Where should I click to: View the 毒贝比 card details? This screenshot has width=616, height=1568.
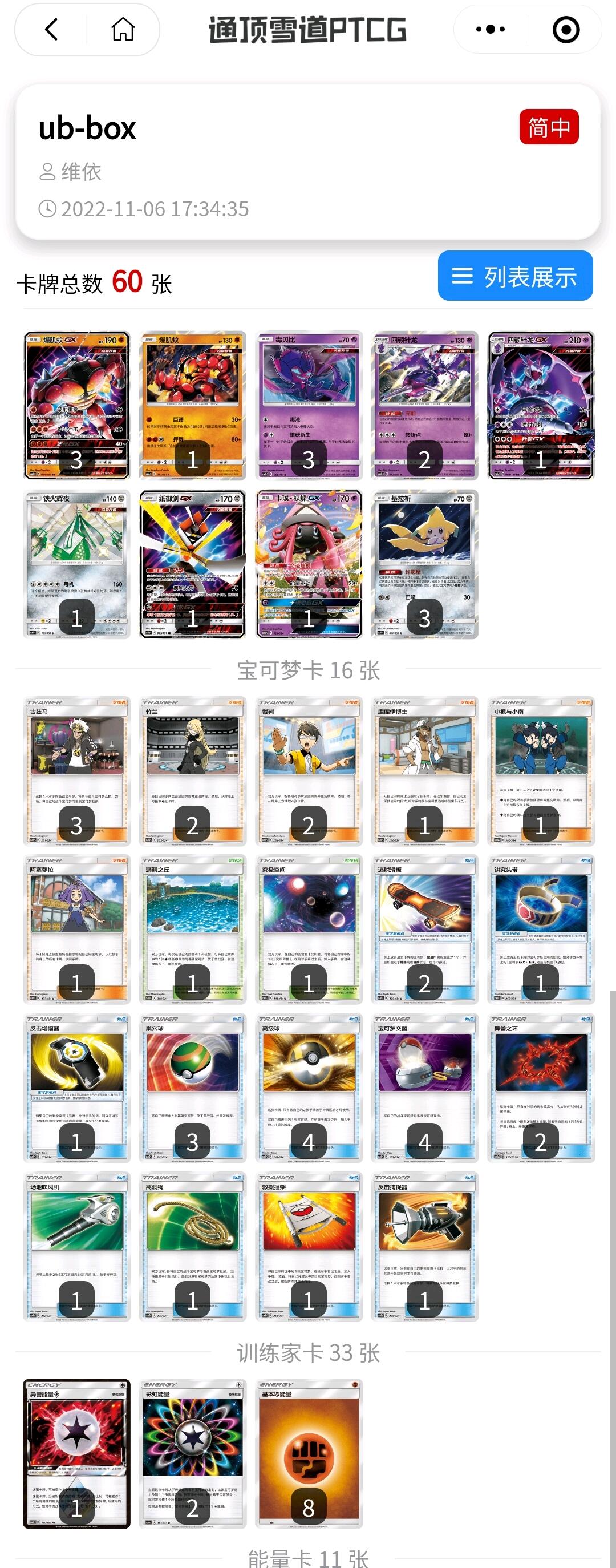pyautogui.click(x=309, y=405)
